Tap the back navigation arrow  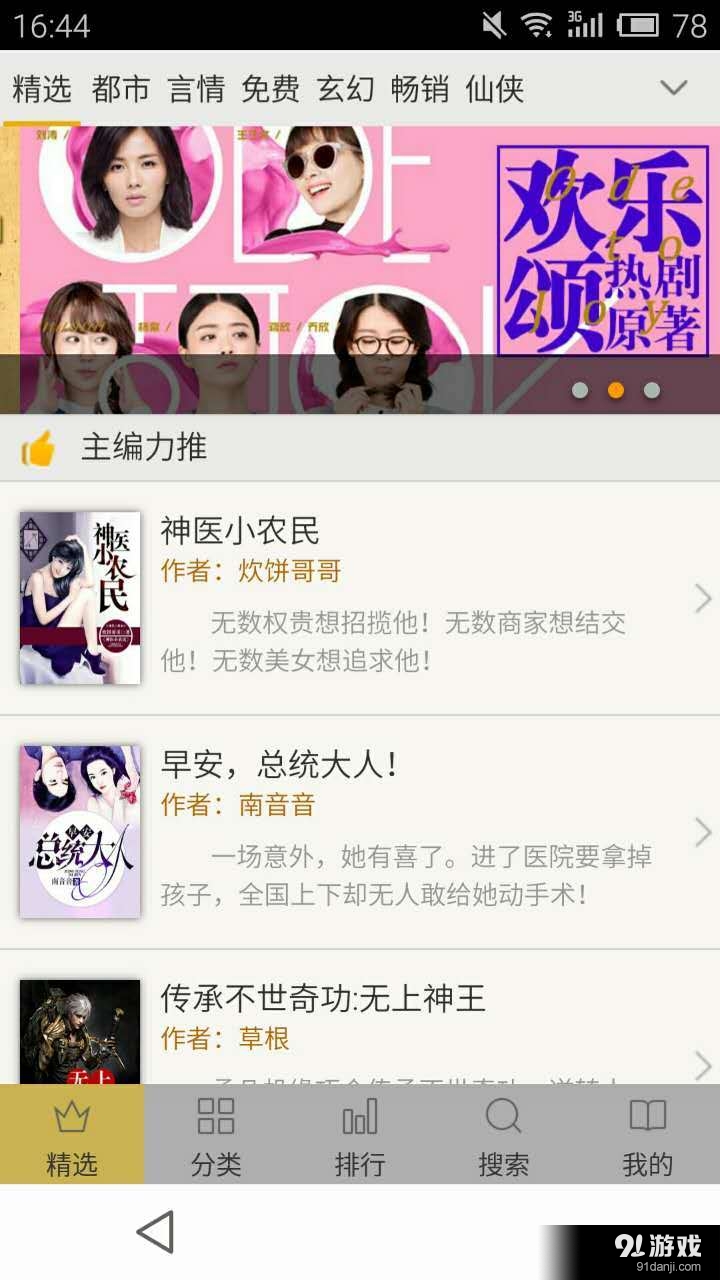(x=155, y=1232)
